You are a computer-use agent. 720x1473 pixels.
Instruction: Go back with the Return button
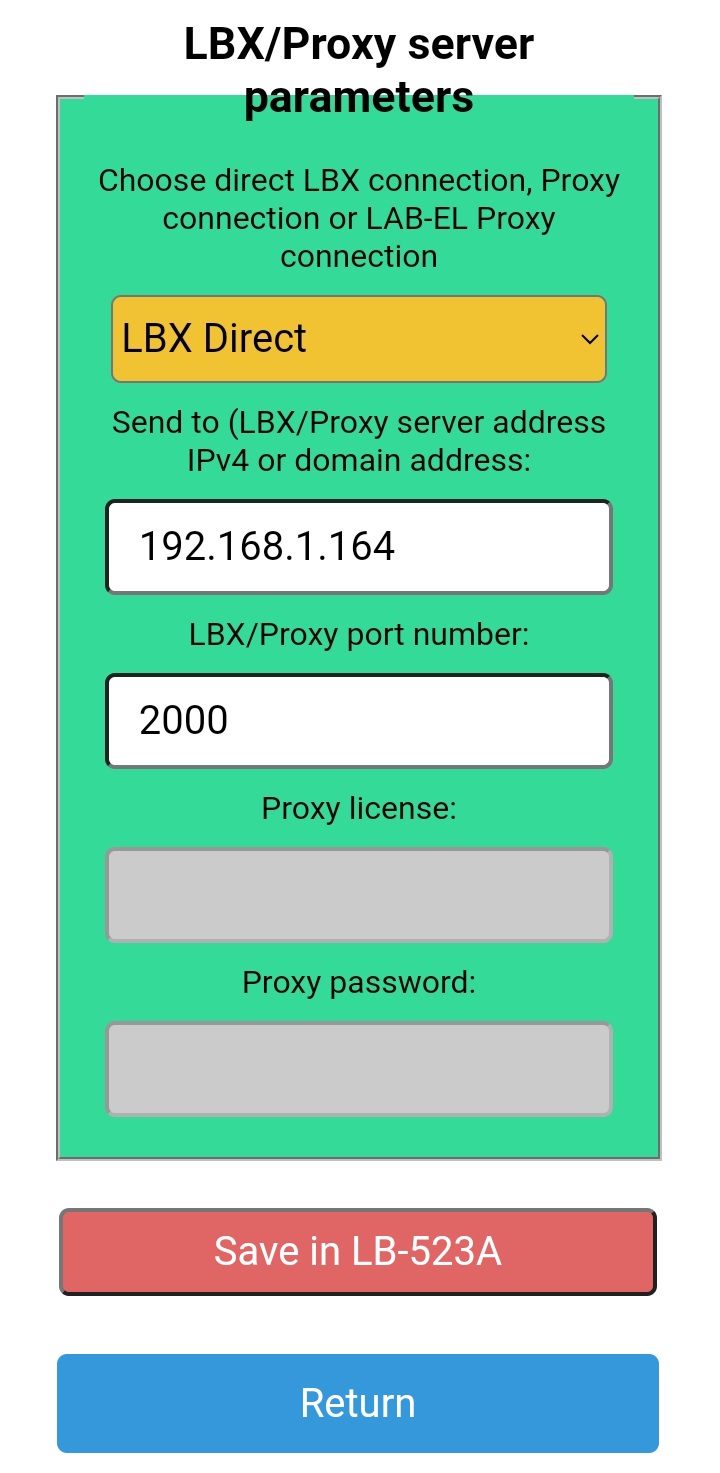pyautogui.click(x=358, y=1403)
